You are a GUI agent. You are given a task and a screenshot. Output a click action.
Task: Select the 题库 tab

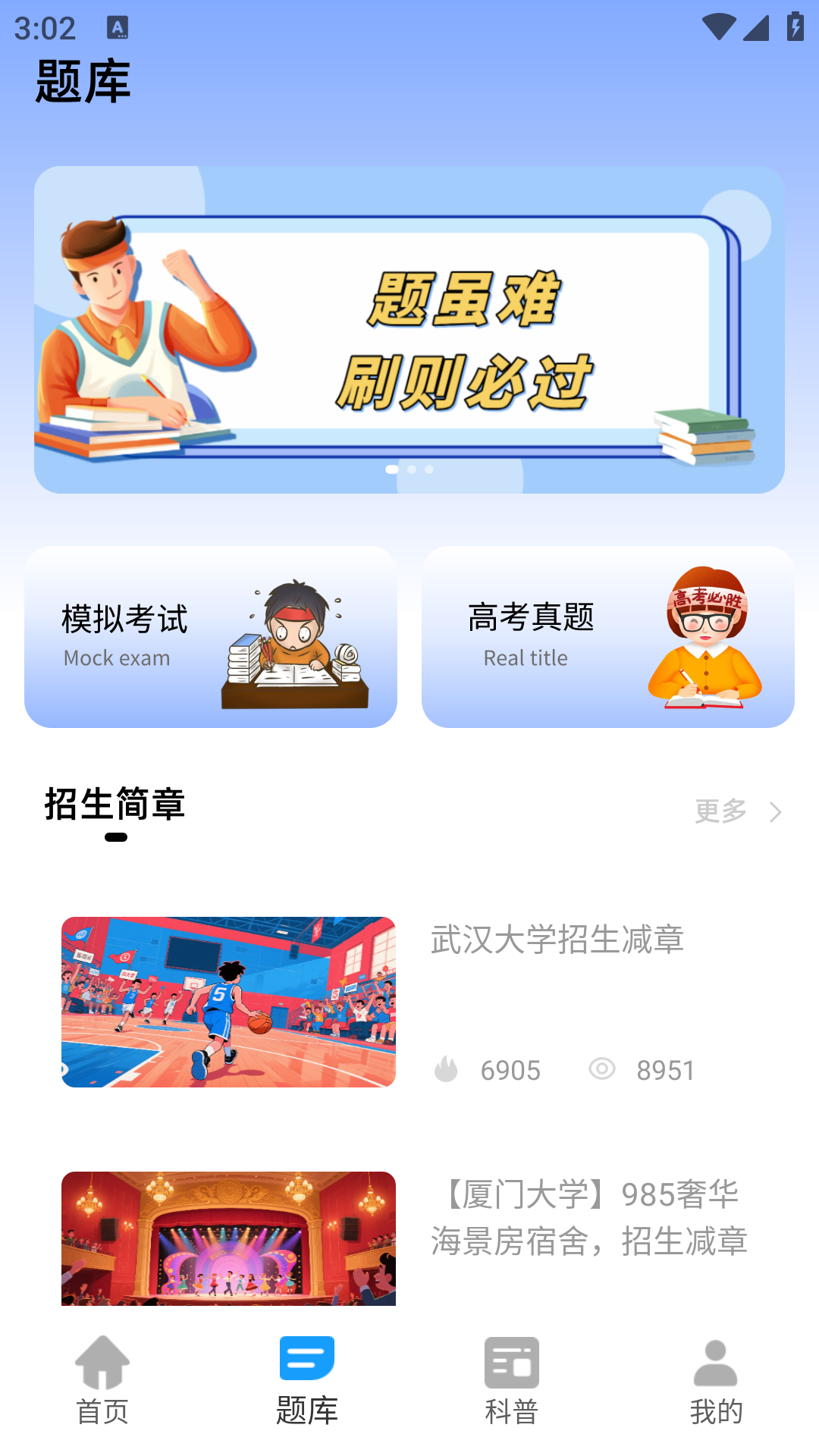point(307,1382)
